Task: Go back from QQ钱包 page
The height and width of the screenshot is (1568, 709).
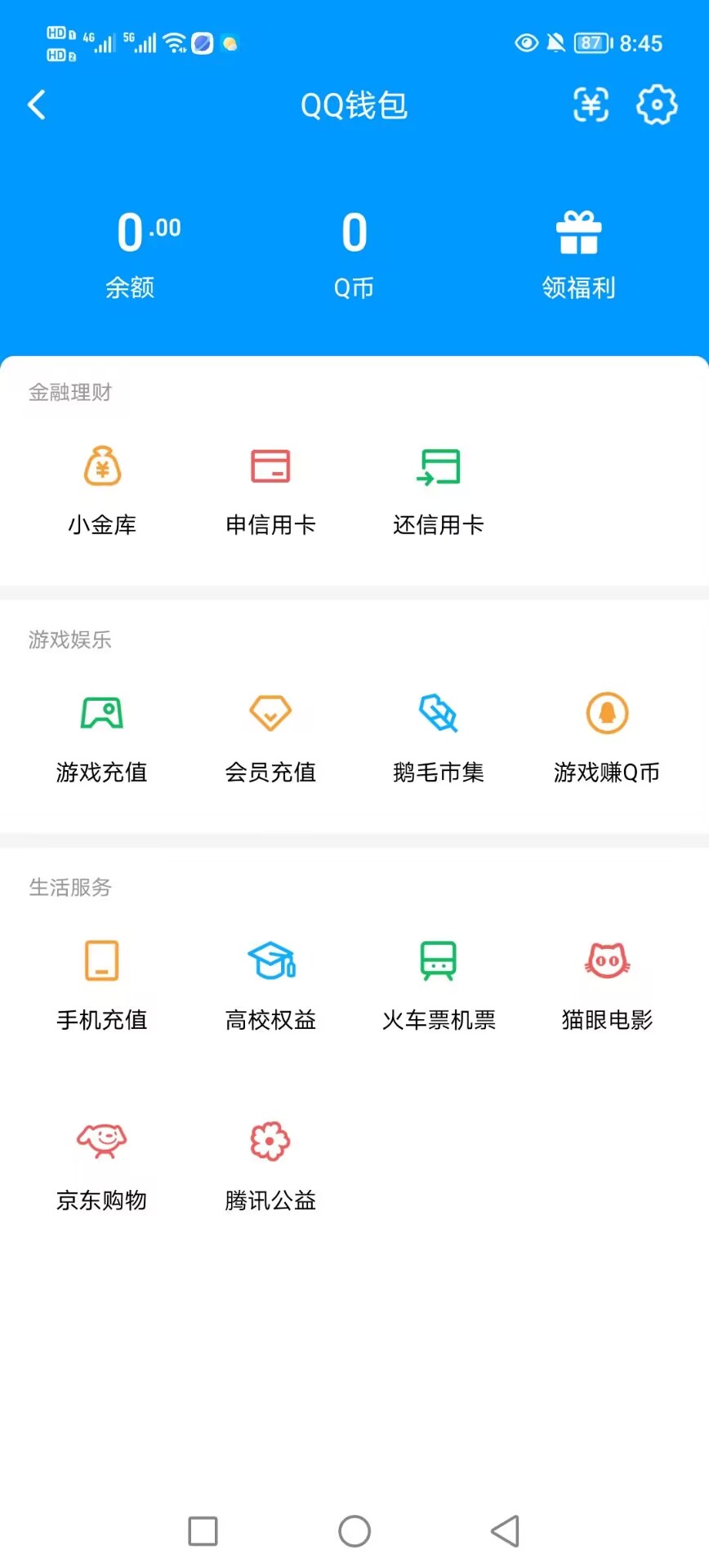Action: tap(37, 105)
